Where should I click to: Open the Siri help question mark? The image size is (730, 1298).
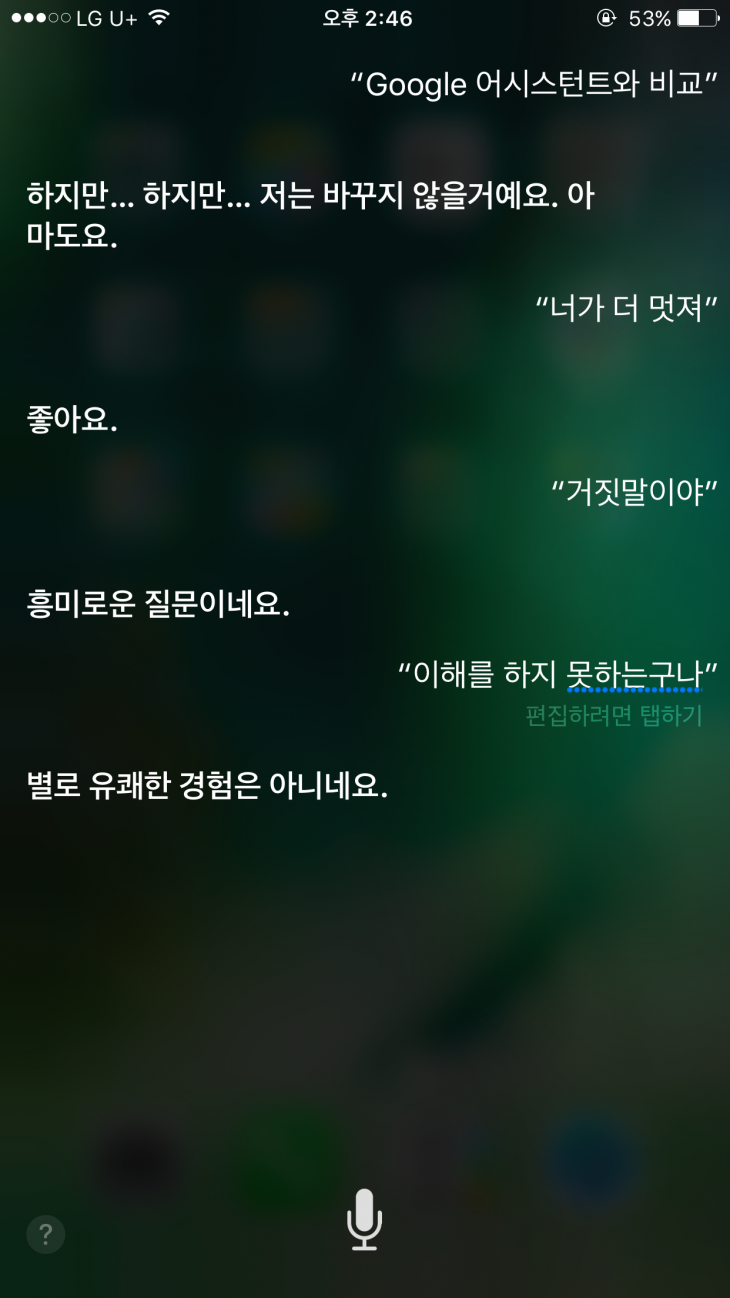point(46,1234)
